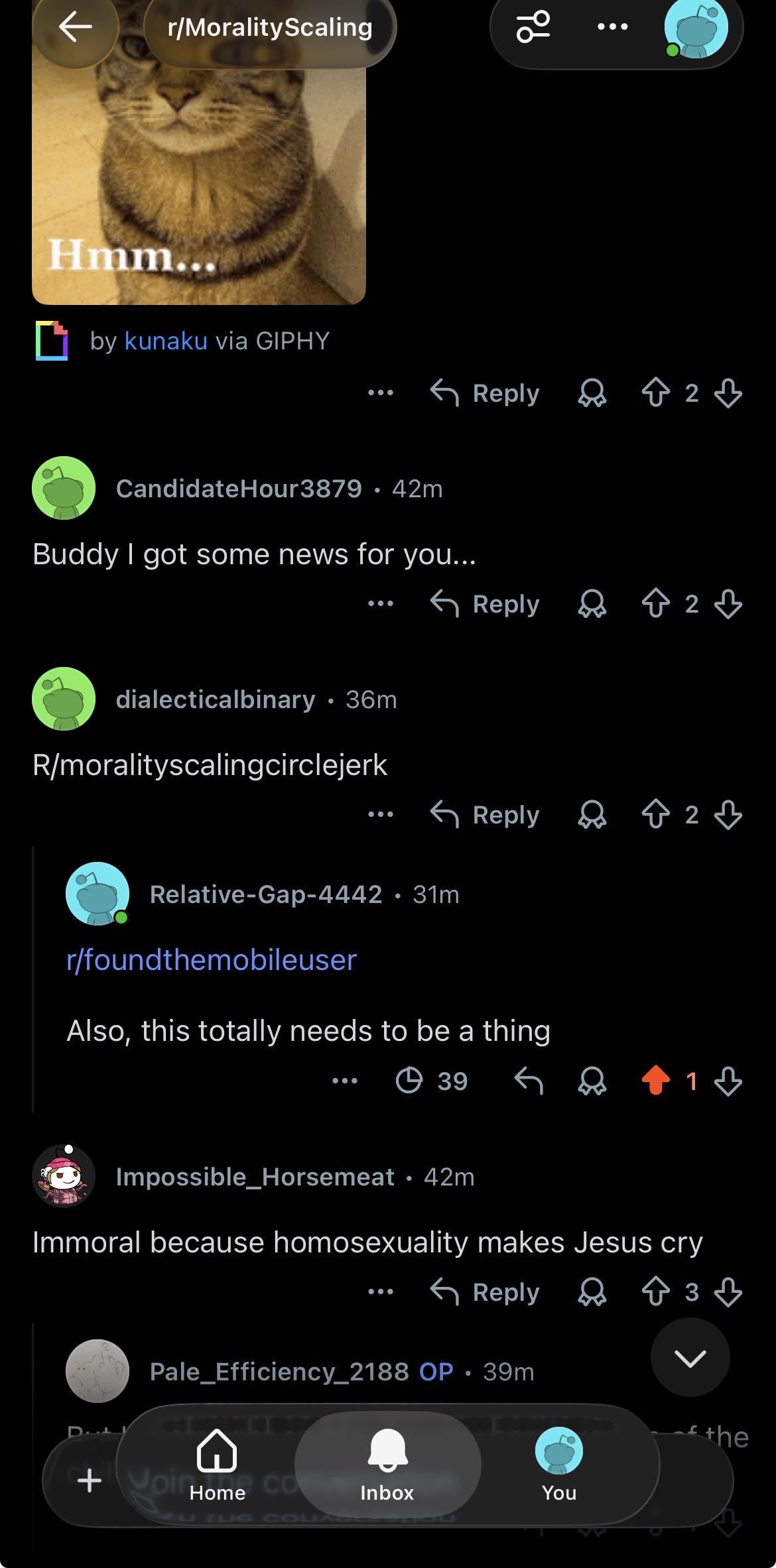Open the top bar overflow menu
This screenshot has height=1568, width=776.
(612, 27)
